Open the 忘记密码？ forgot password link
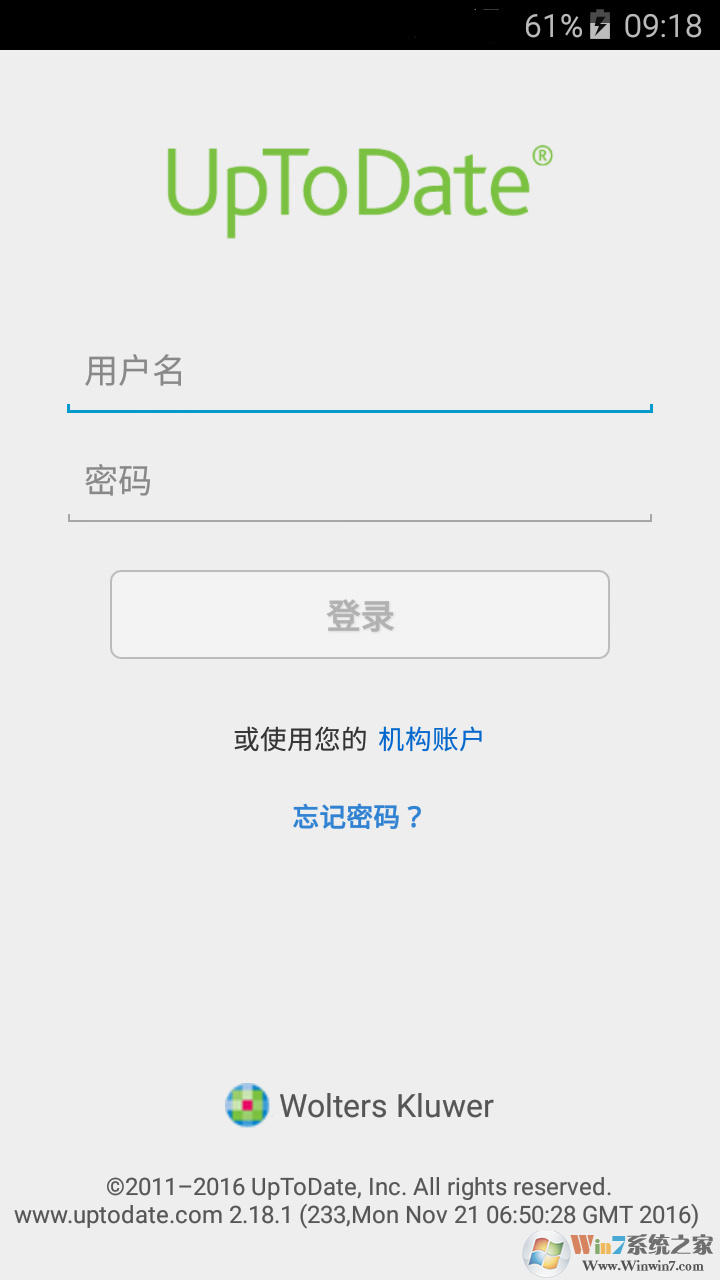Image resolution: width=720 pixels, height=1280 pixels. (358, 818)
